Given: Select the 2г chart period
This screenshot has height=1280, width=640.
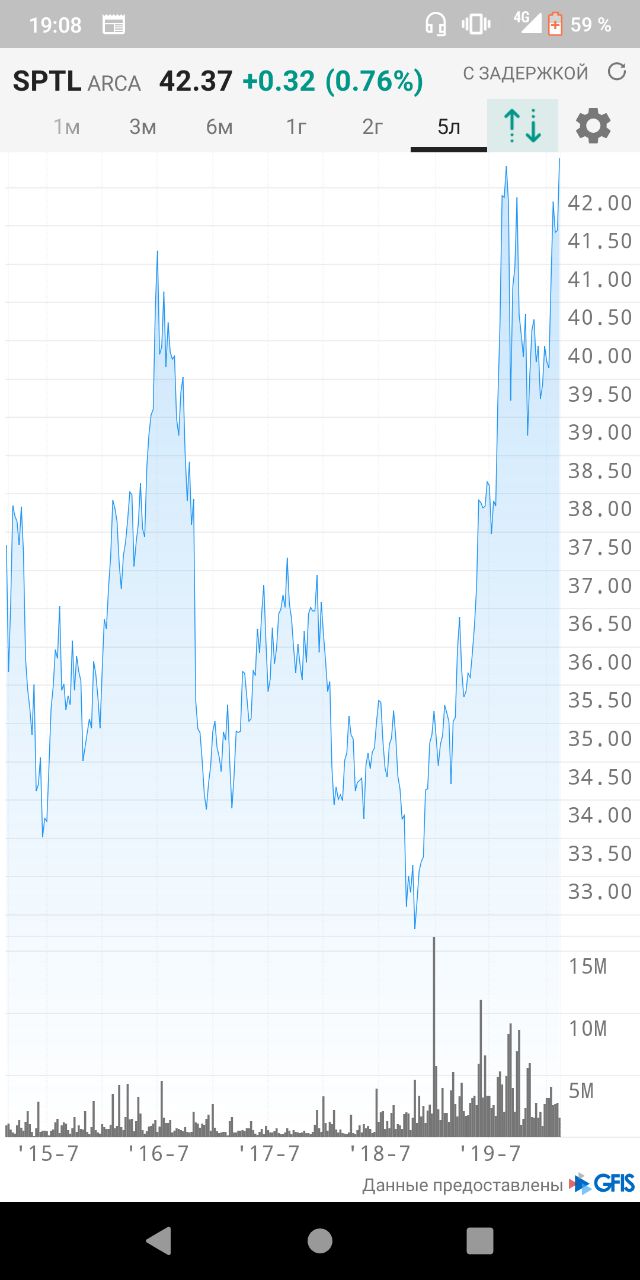Looking at the screenshot, I should click(x=372, y=127).
